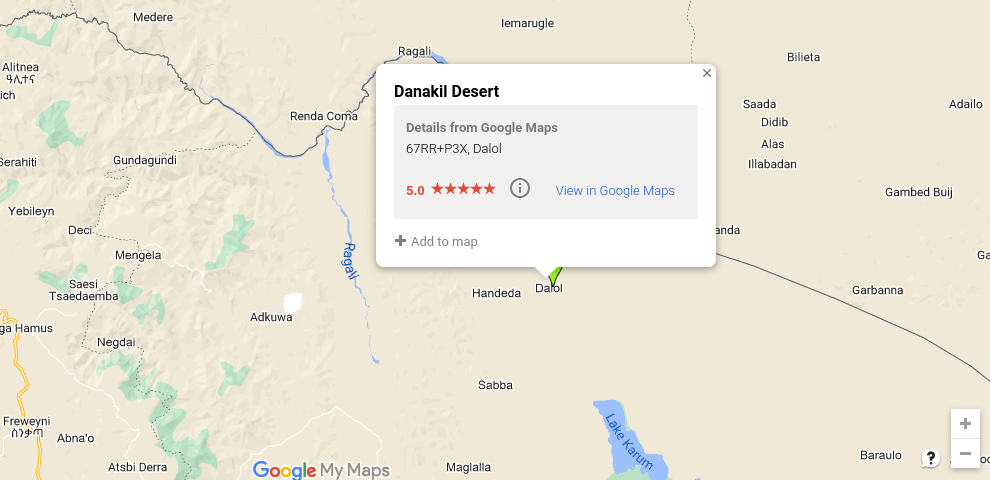Add Danakil Desert to map
Screen dimensions: 990x480
437,241
